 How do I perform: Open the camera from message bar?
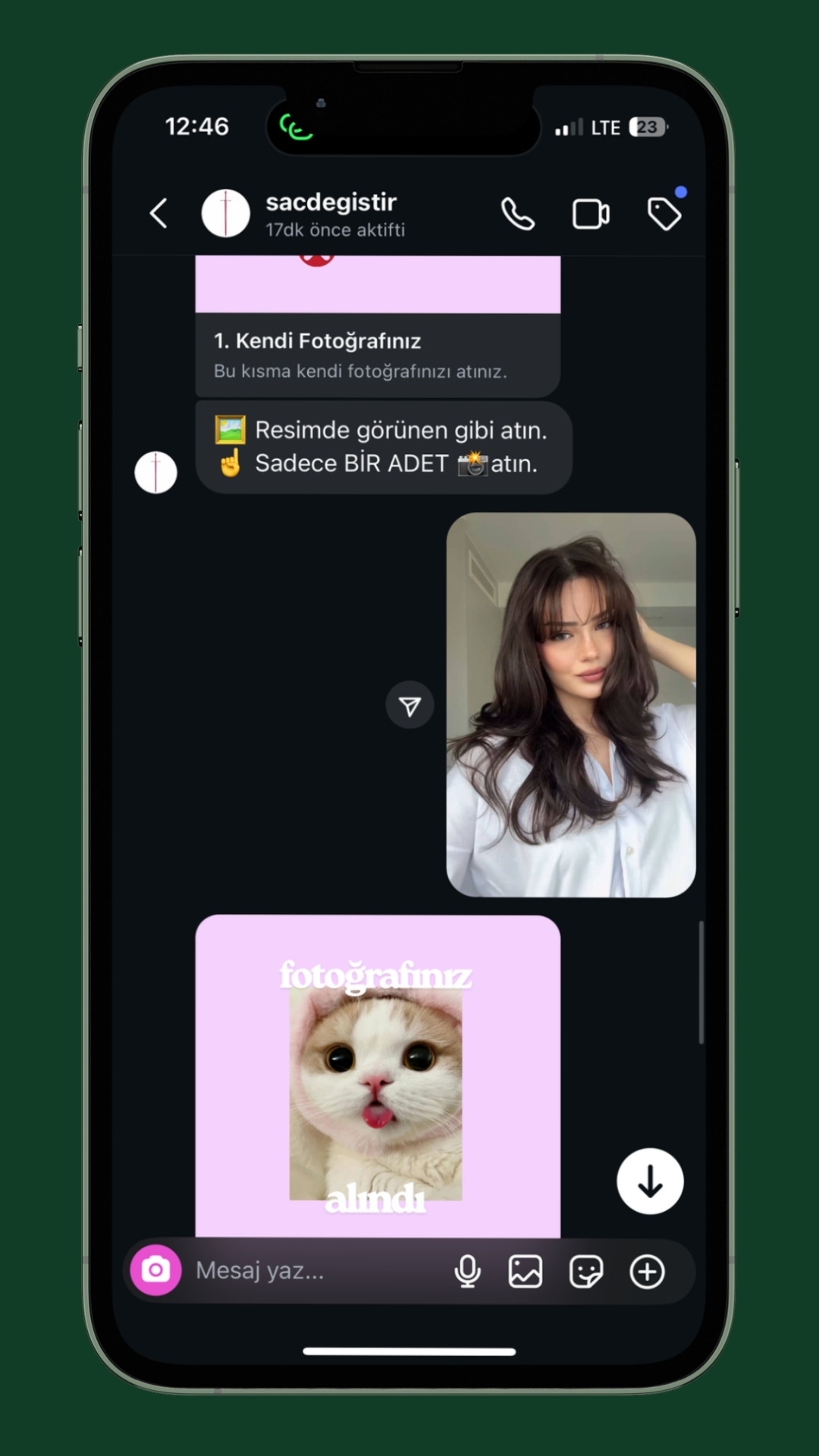(156, 1270)
